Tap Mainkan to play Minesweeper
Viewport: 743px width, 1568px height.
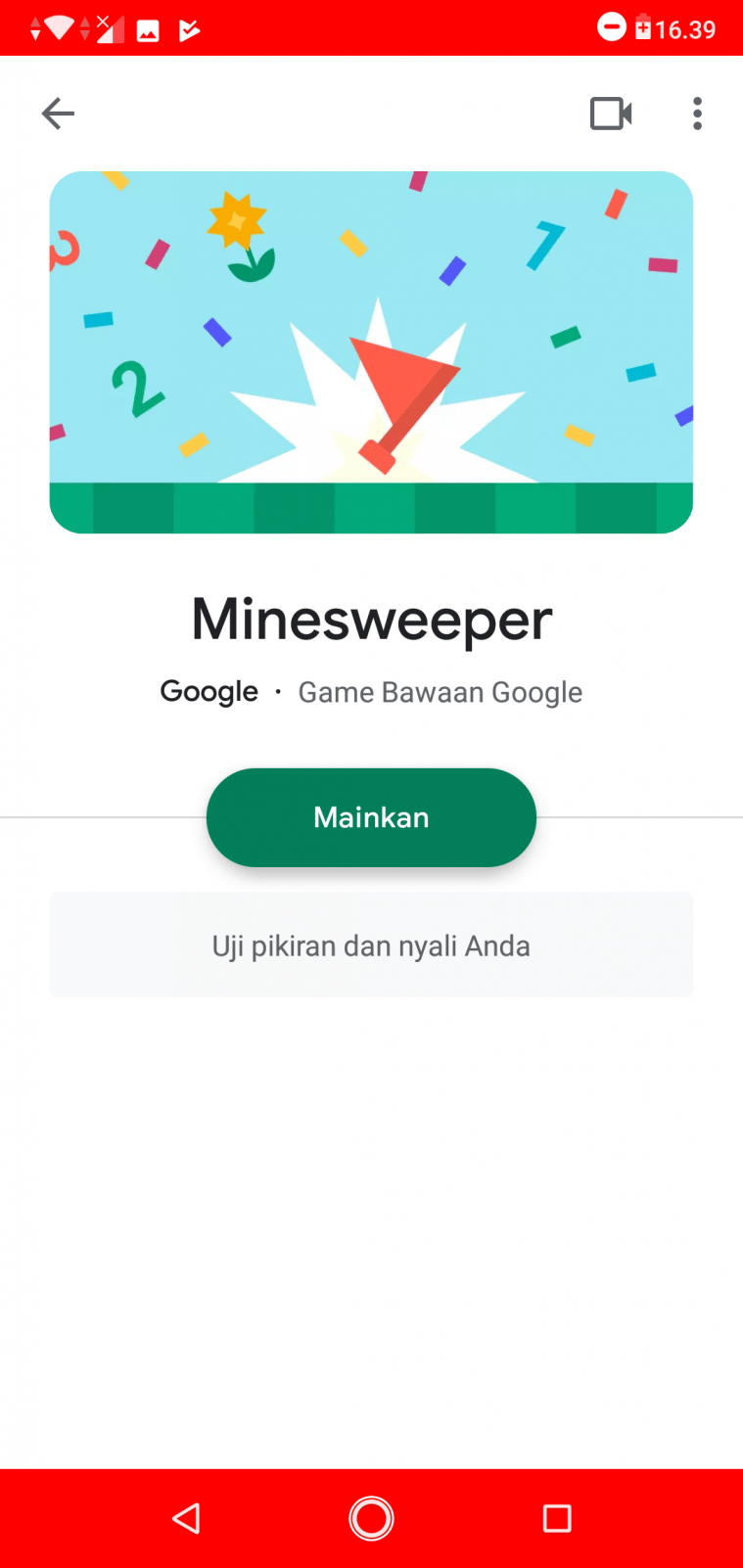pyautogui.click(x=371, y=817)
